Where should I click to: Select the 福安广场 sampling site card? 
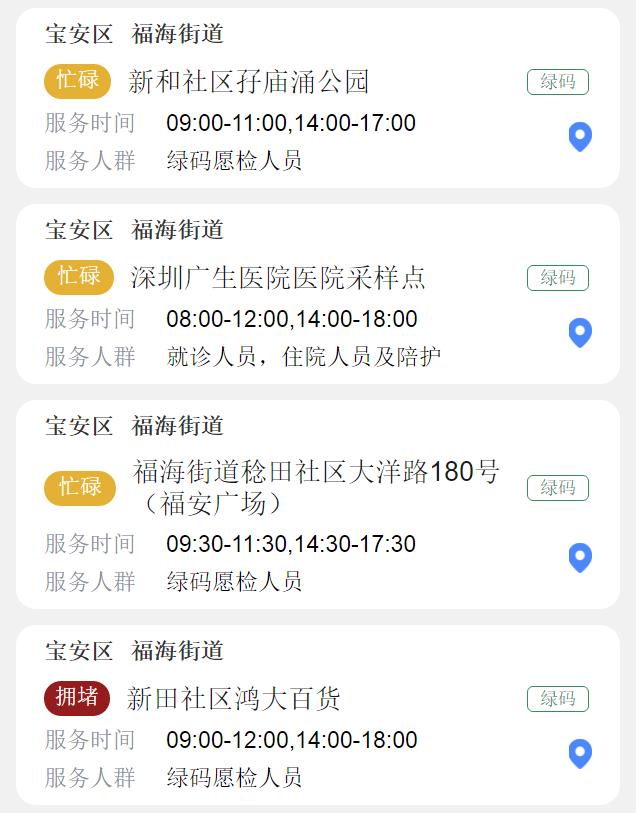point(315,486)
